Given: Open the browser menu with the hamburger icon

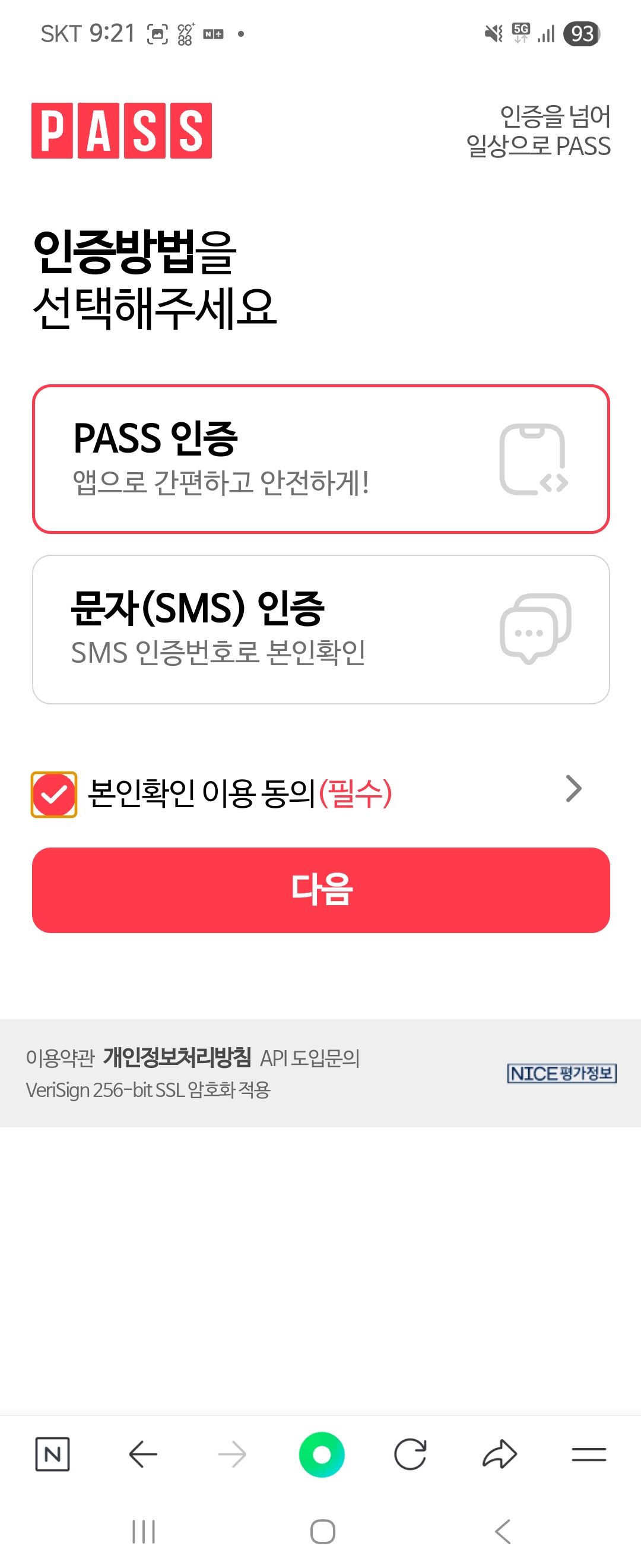Looking at the screenshot, I should (588, 1455).
